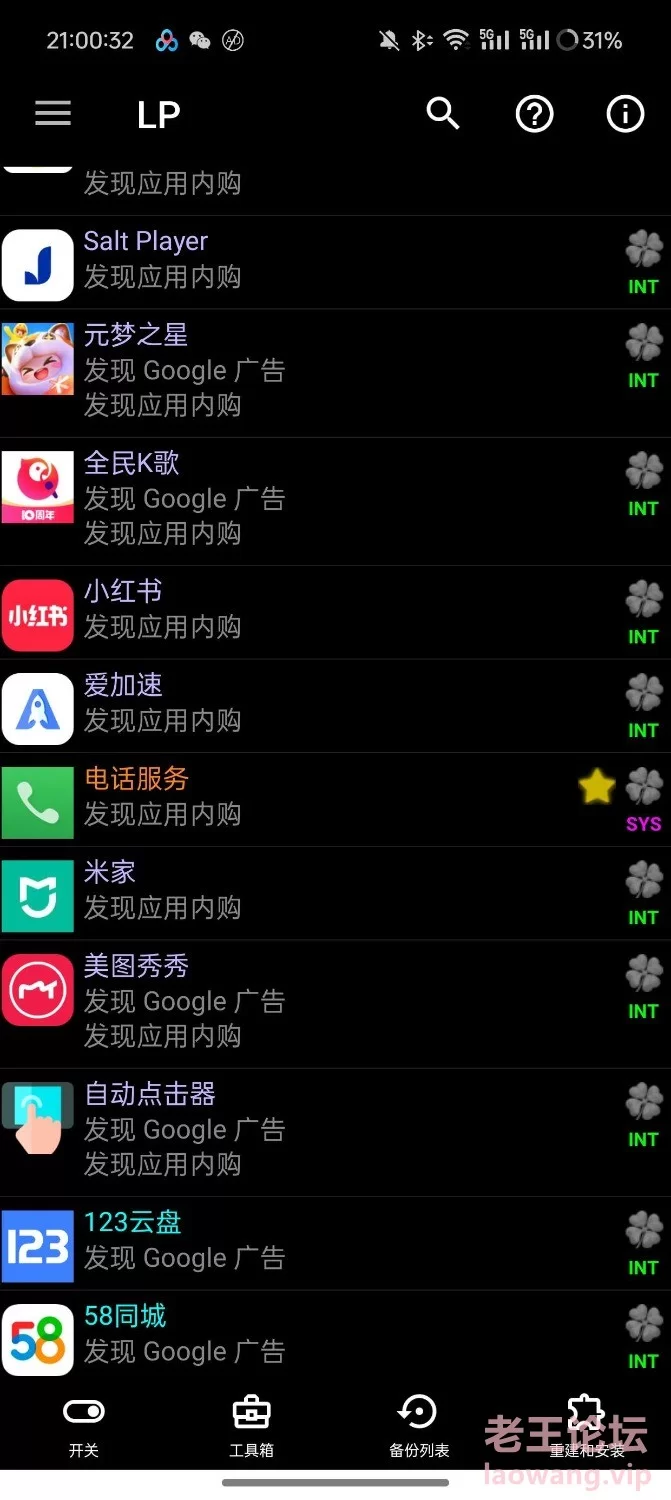This screenshot has width=671, height=1500.
Task: Open the help question mark icon
Action: click(535, 114)
